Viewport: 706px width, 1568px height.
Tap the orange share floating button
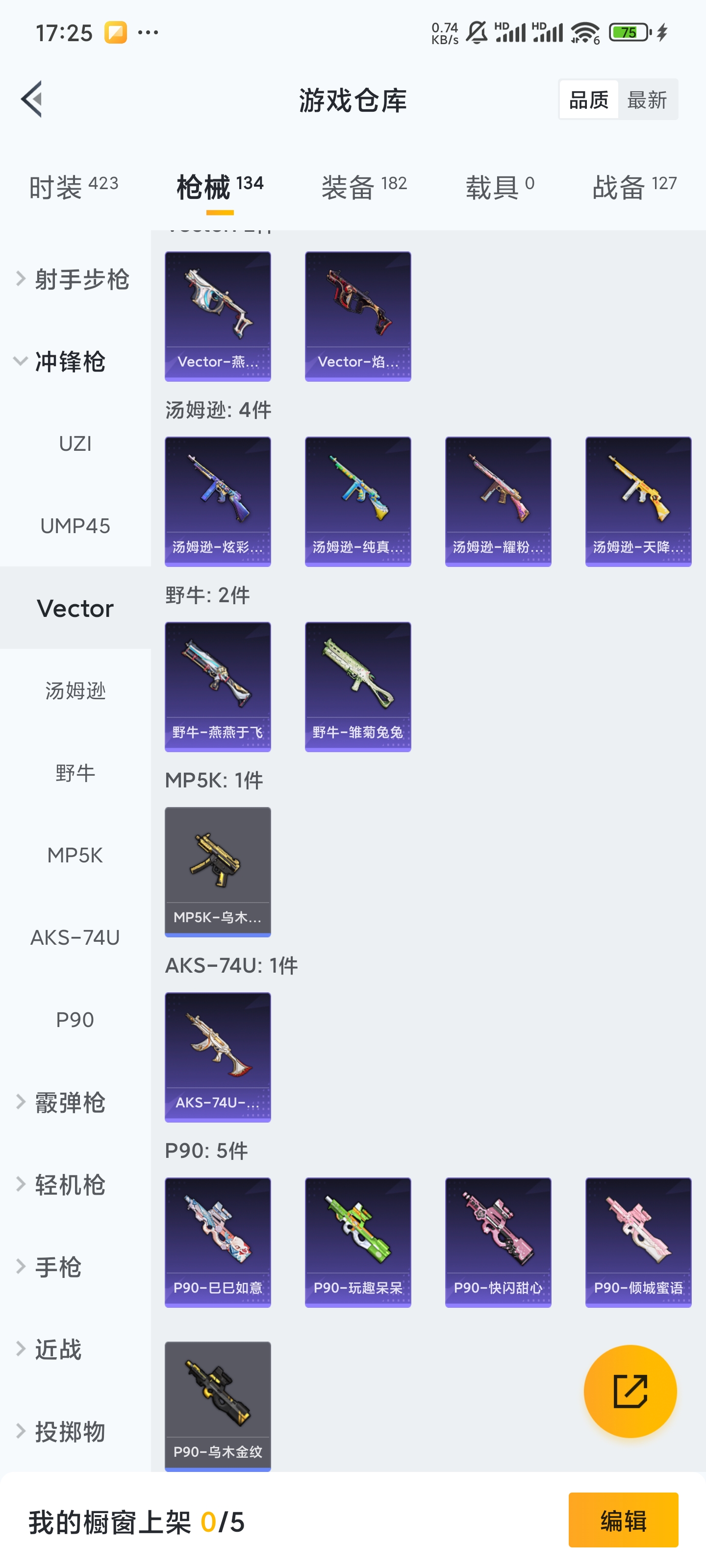[630, 1391]
